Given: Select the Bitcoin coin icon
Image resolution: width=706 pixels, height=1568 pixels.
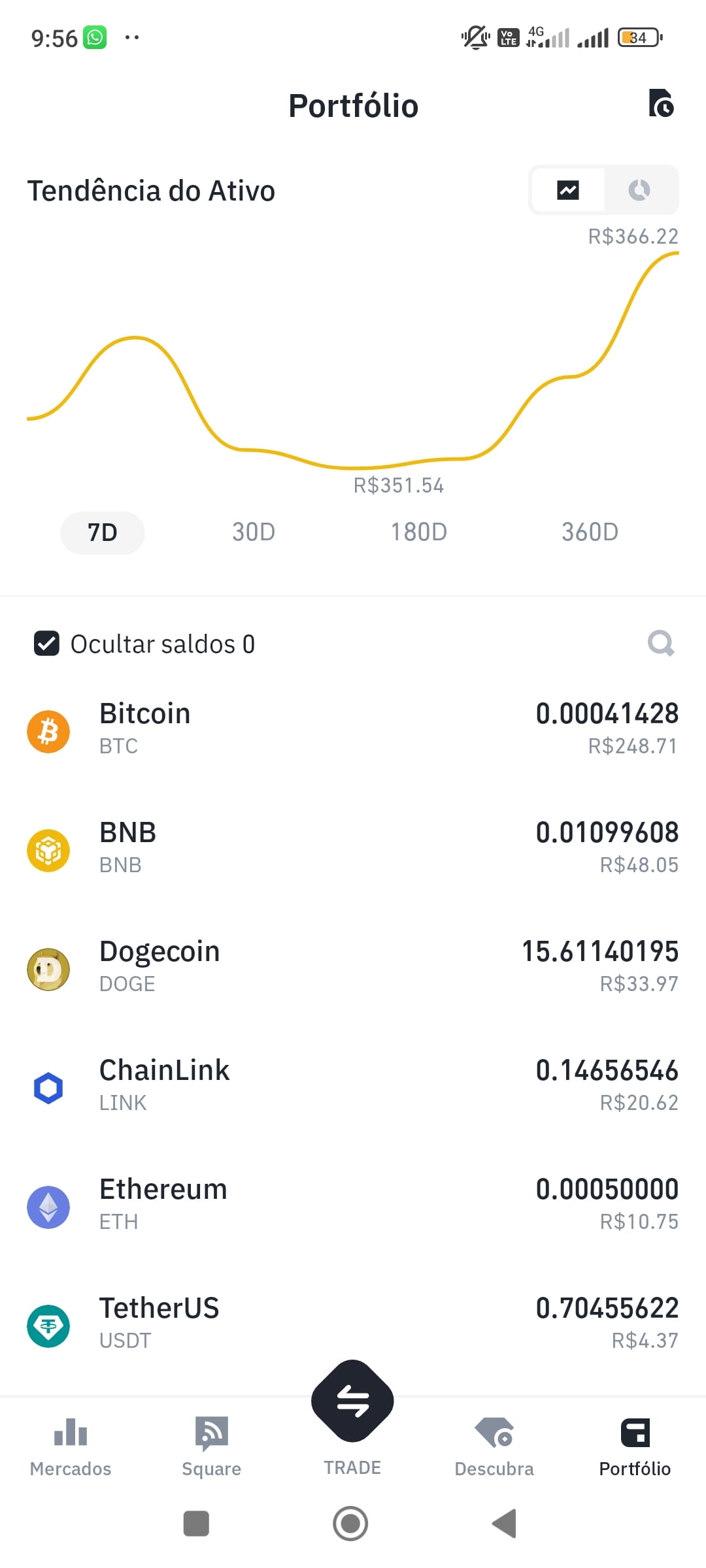Looking at the screenshot, I should 48,730.
